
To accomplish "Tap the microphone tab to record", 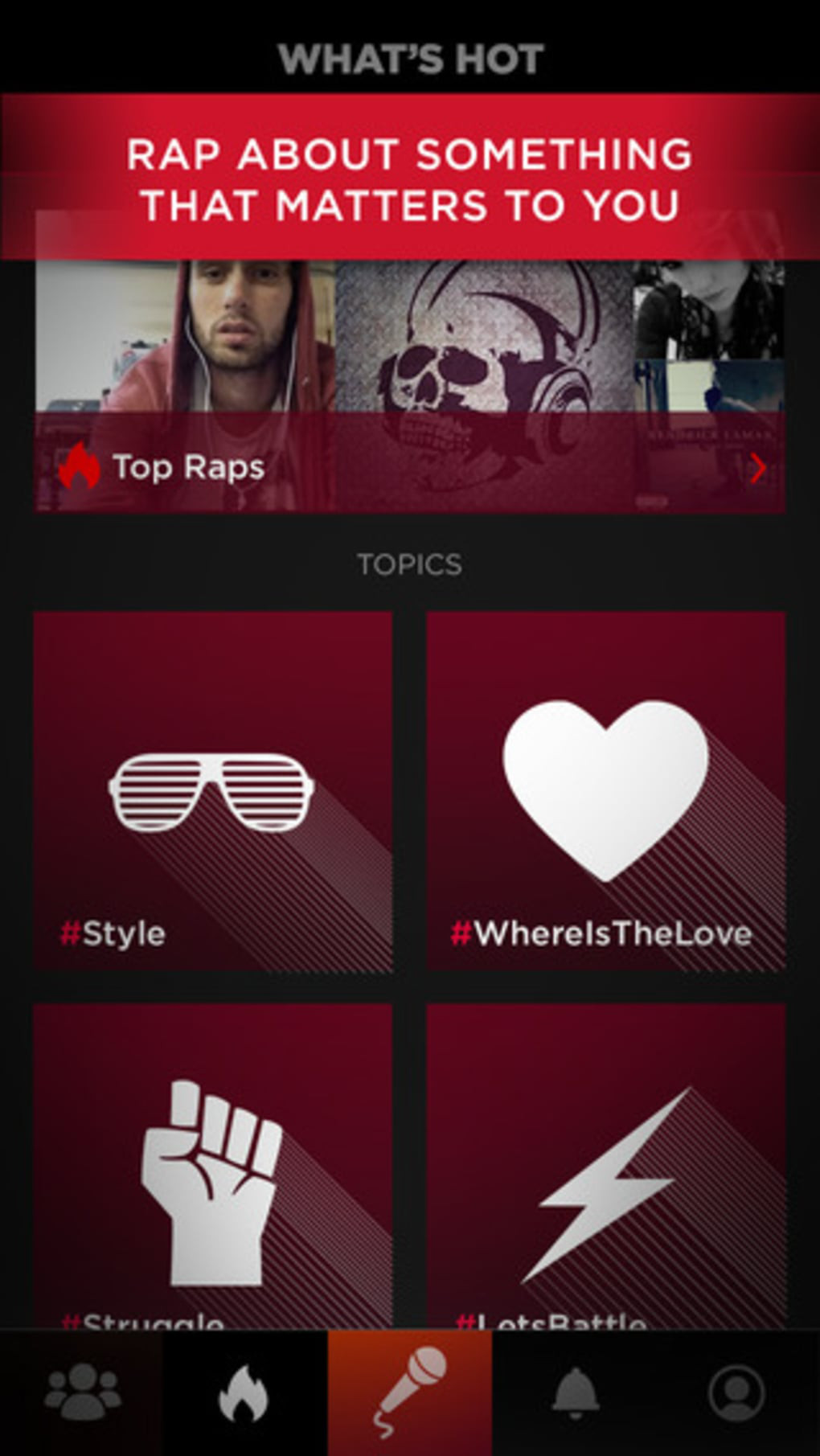I will pyautogui.click(x=409, y=1392).
